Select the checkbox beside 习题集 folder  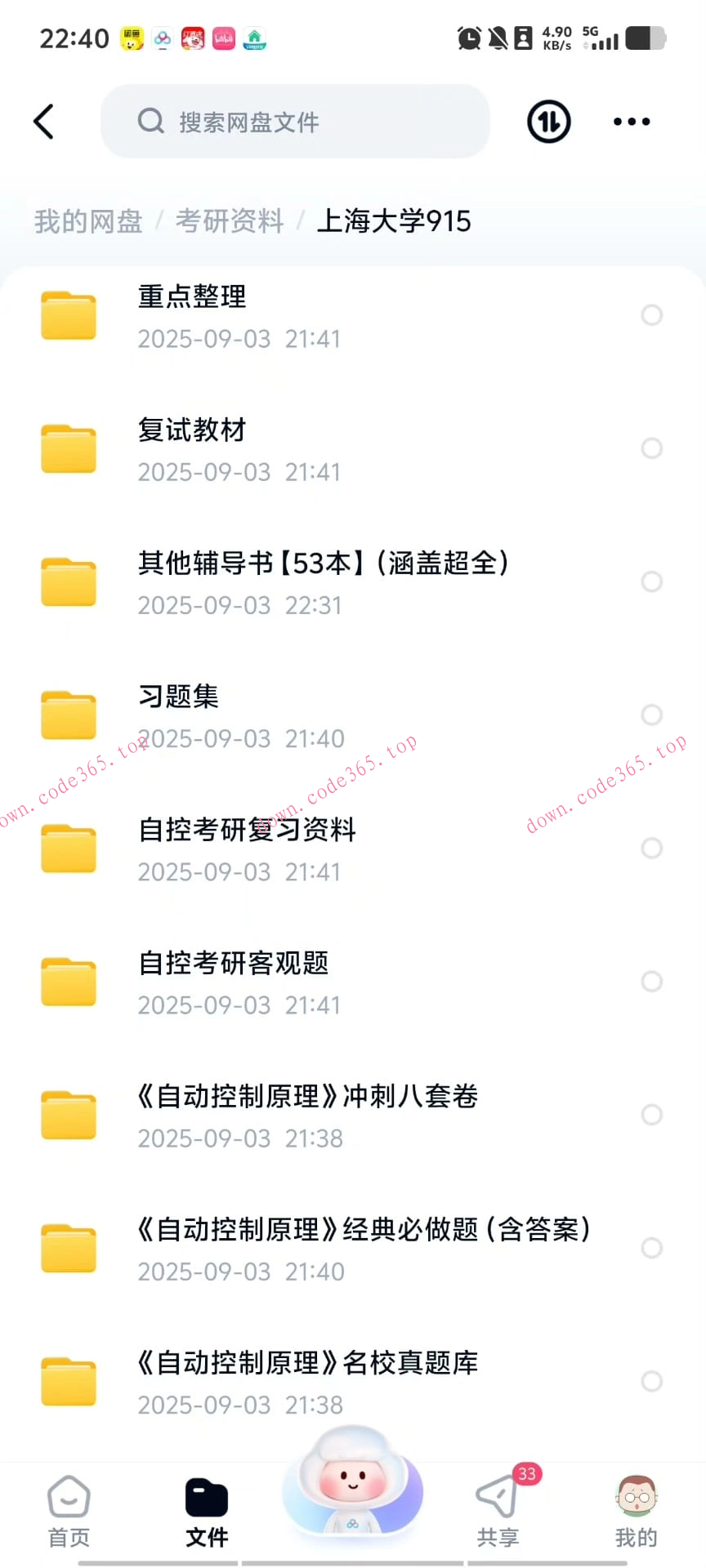tap(652, 715)
